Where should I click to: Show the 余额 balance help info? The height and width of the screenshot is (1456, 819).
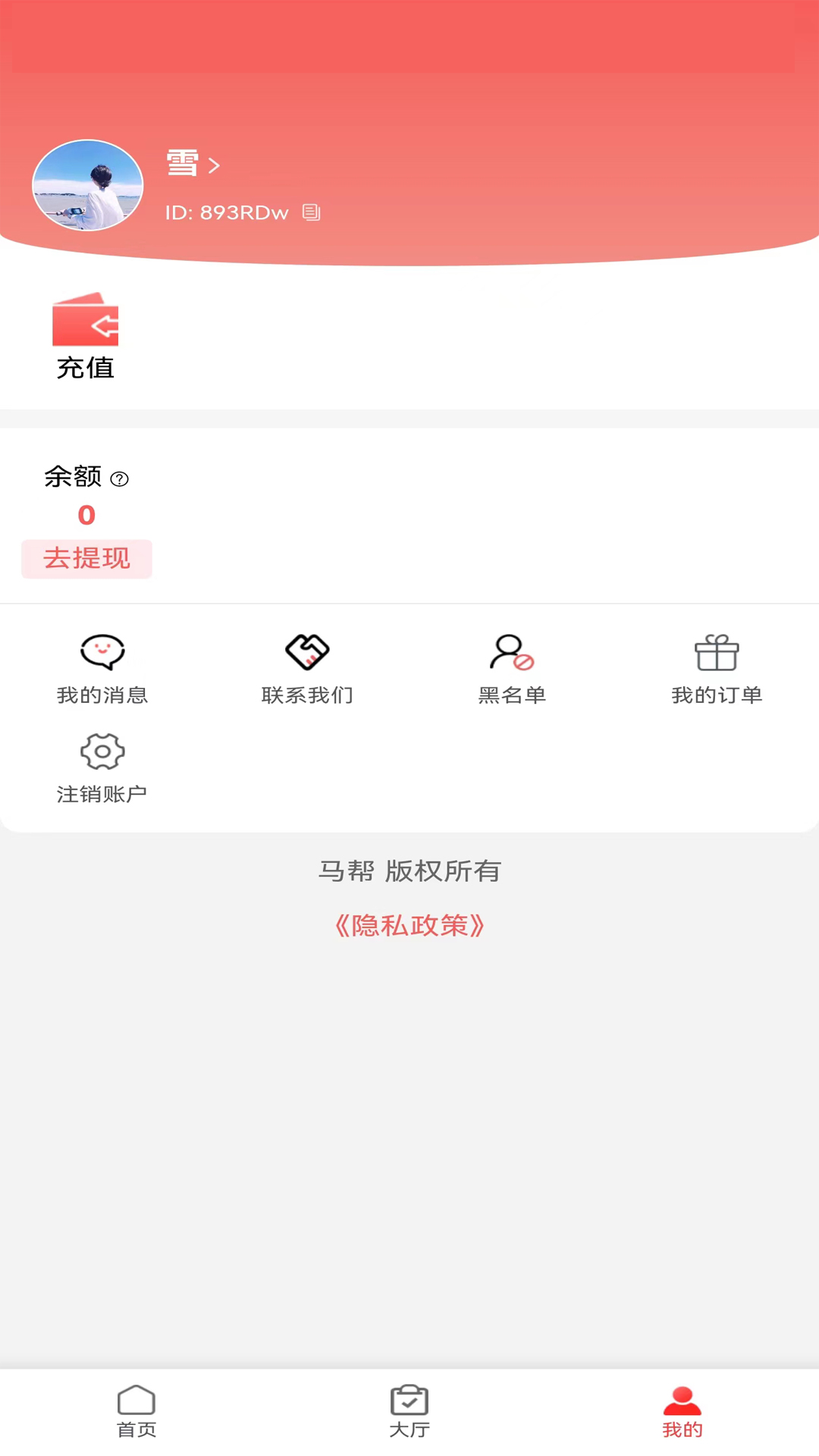click(120, 479)
